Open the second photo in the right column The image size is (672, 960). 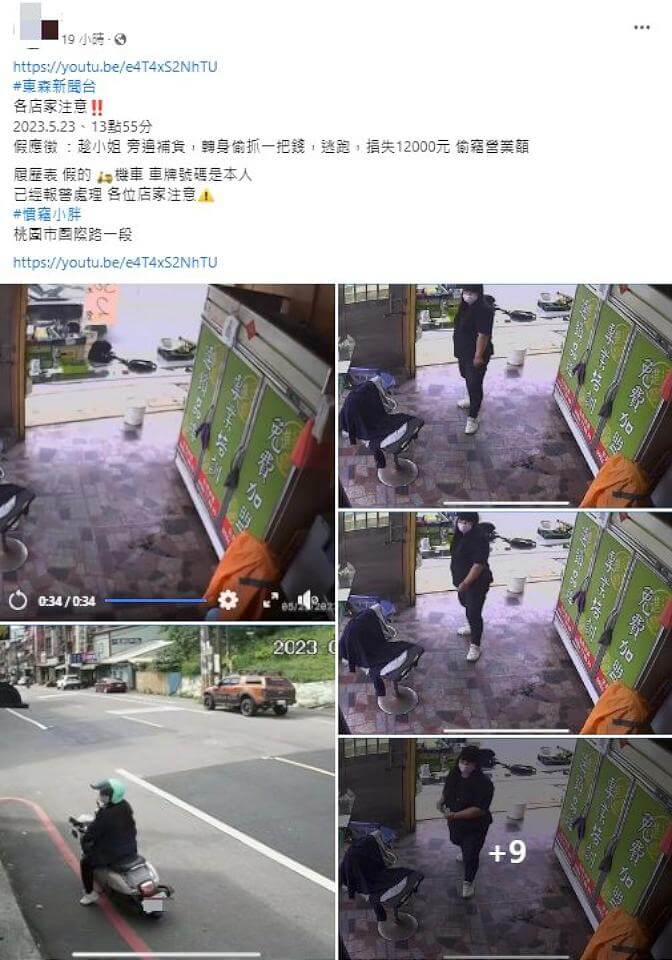505,621
